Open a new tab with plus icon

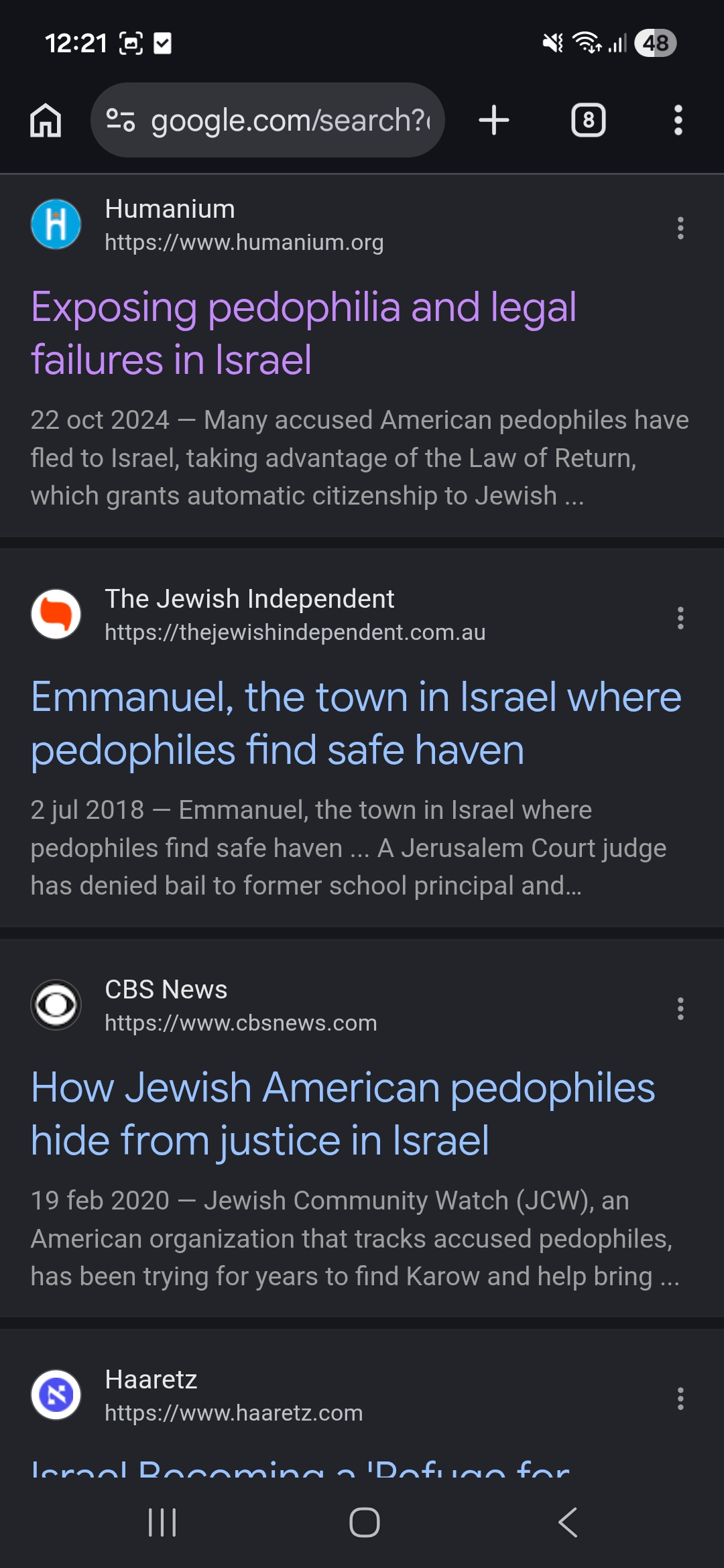(x=494, y=121)
